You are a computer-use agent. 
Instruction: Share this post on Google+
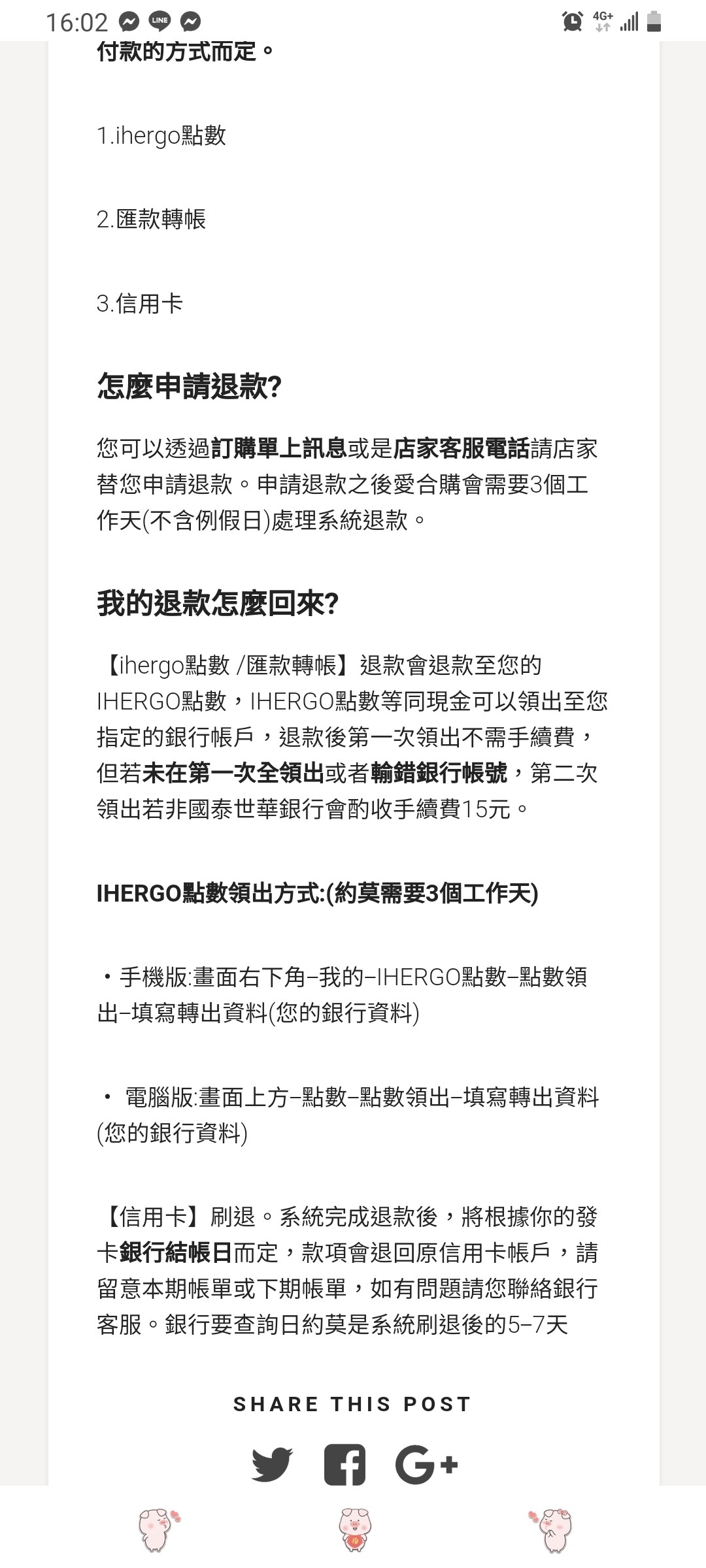427,1464
